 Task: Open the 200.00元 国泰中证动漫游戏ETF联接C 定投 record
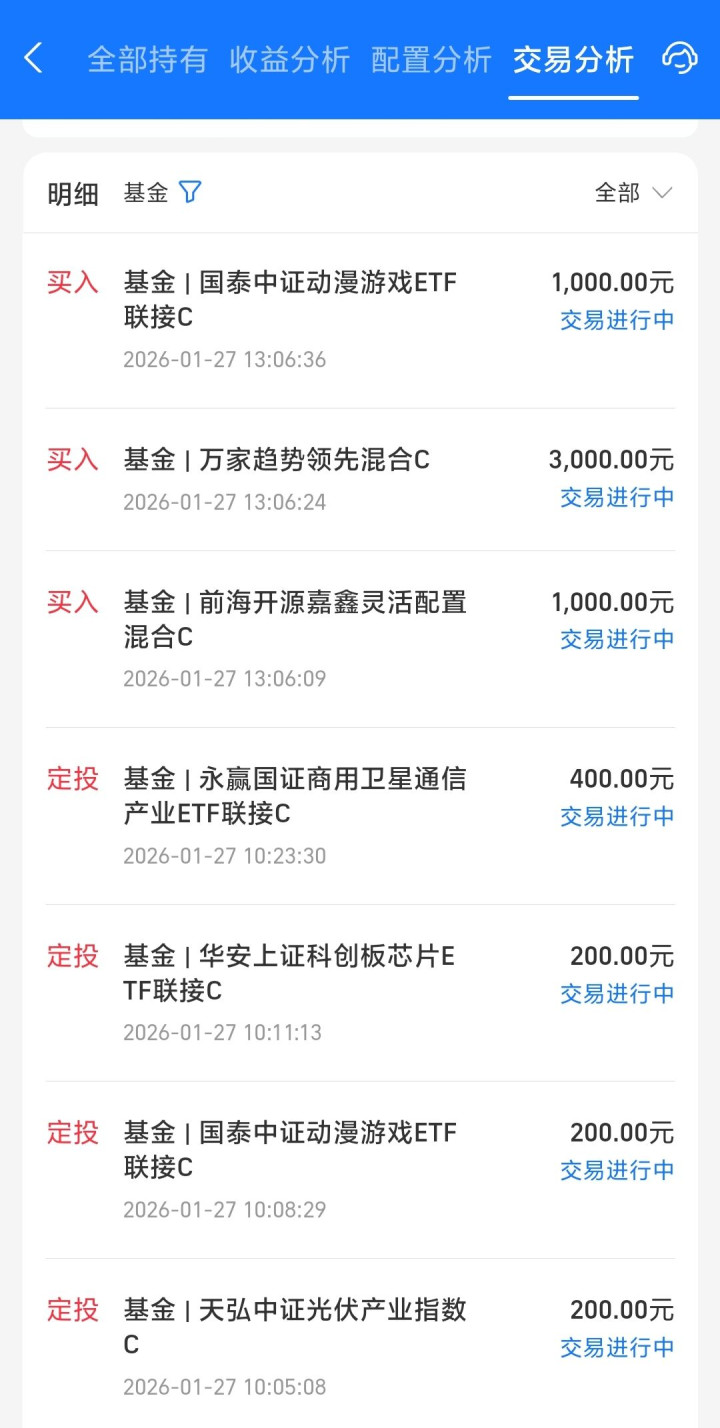[360, 1169]
